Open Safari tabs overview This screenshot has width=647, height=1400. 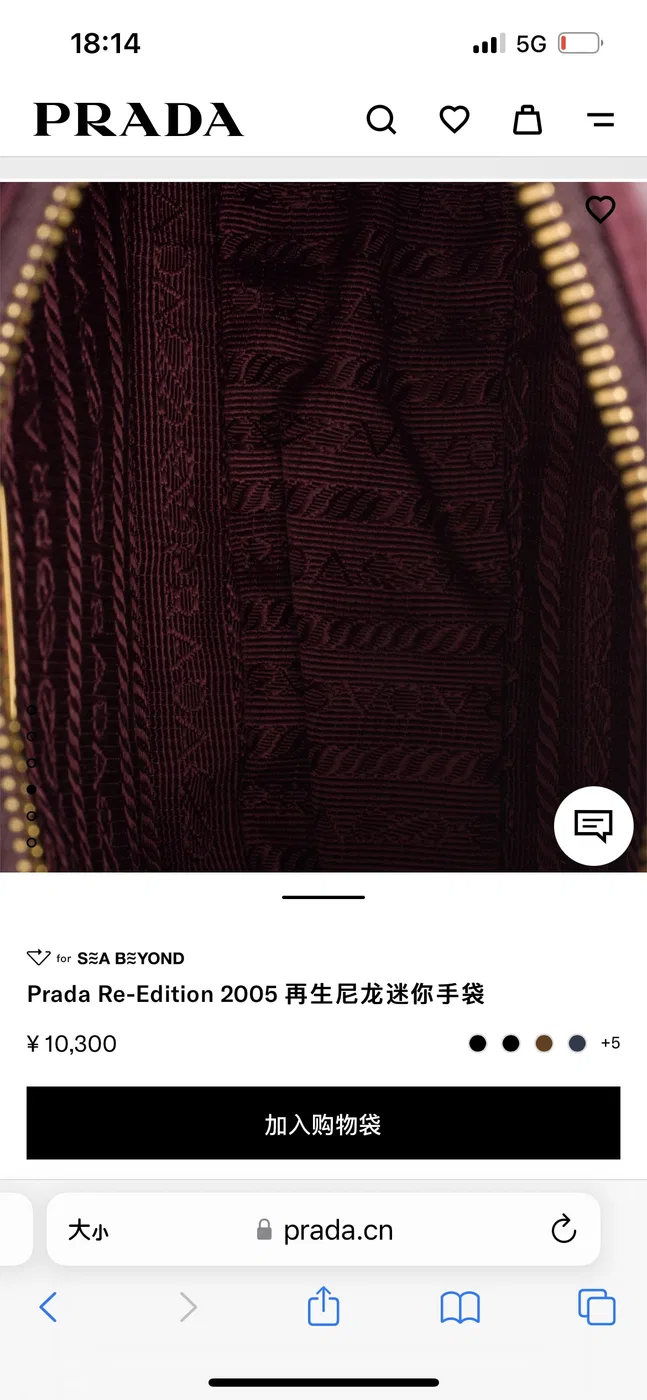pyautogui.click(x=597, y=1307)
